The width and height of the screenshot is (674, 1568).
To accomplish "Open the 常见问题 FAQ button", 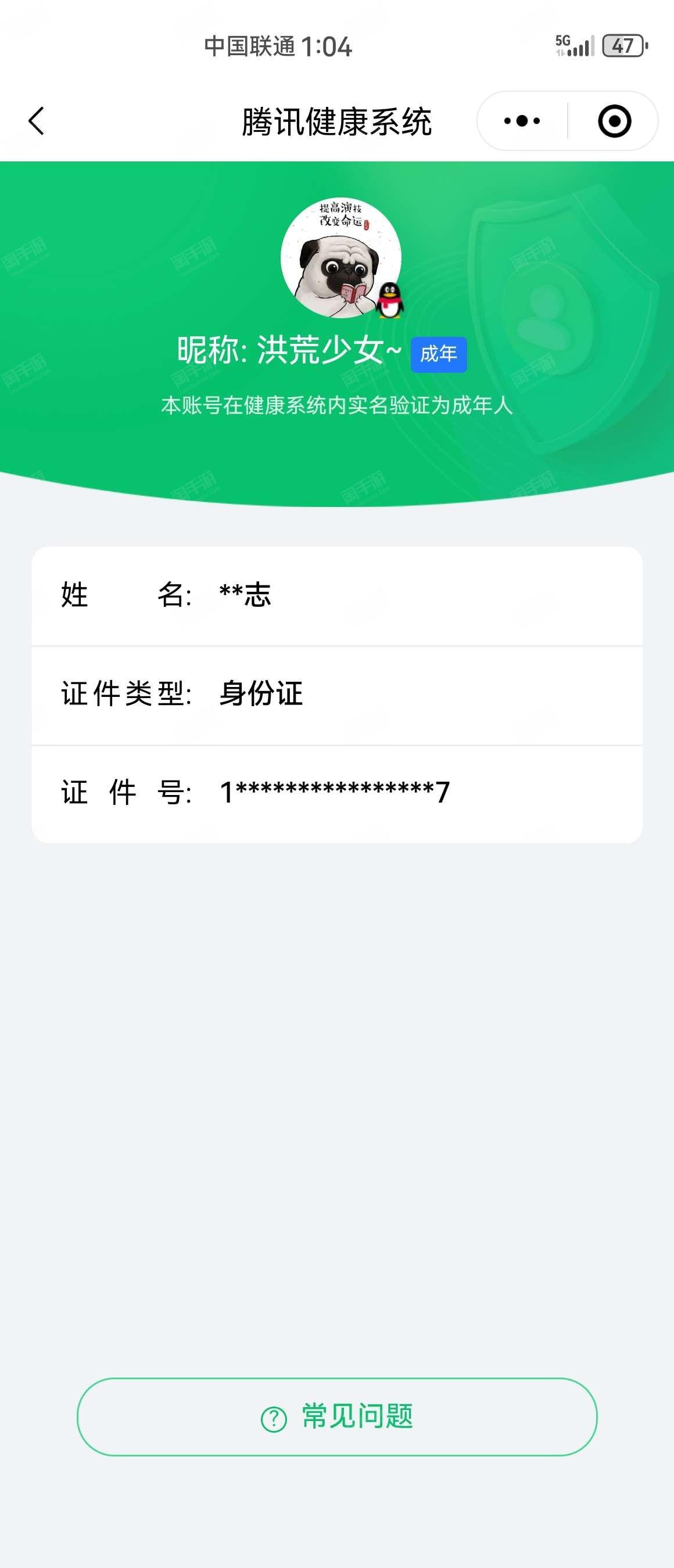I will (x=336, y=1417).
